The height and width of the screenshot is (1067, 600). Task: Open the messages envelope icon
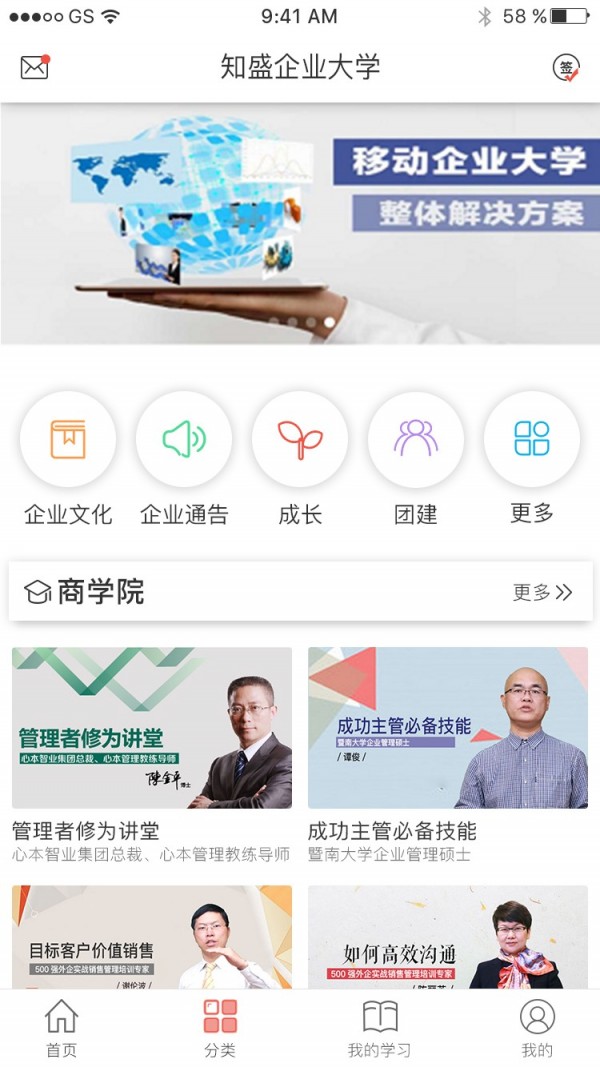pos(34,67)
